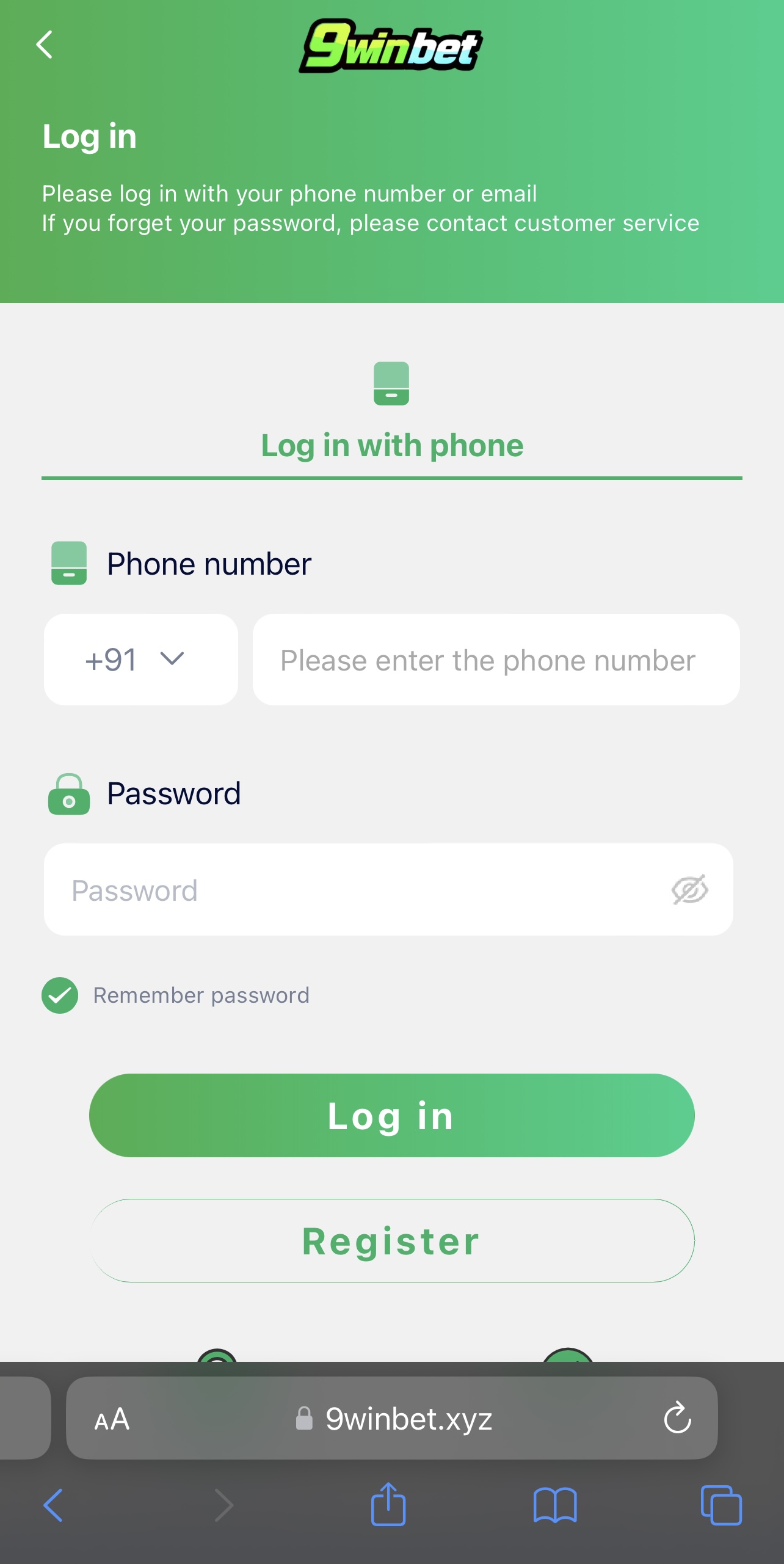The width and height of the screenshot is (784, 1564).
Task: Go back using the header arrow
Action: 45,45
